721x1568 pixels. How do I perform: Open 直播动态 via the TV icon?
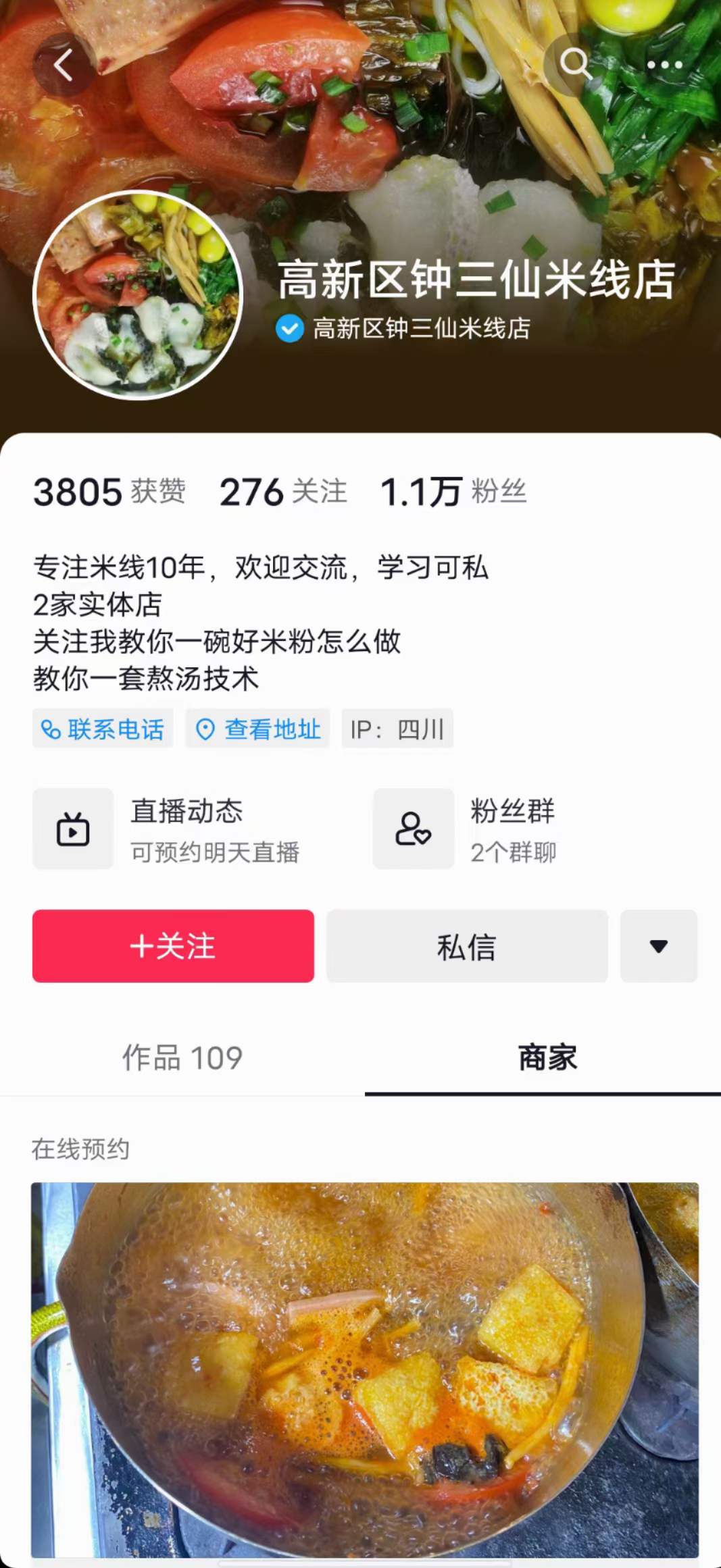click(73, 829)
